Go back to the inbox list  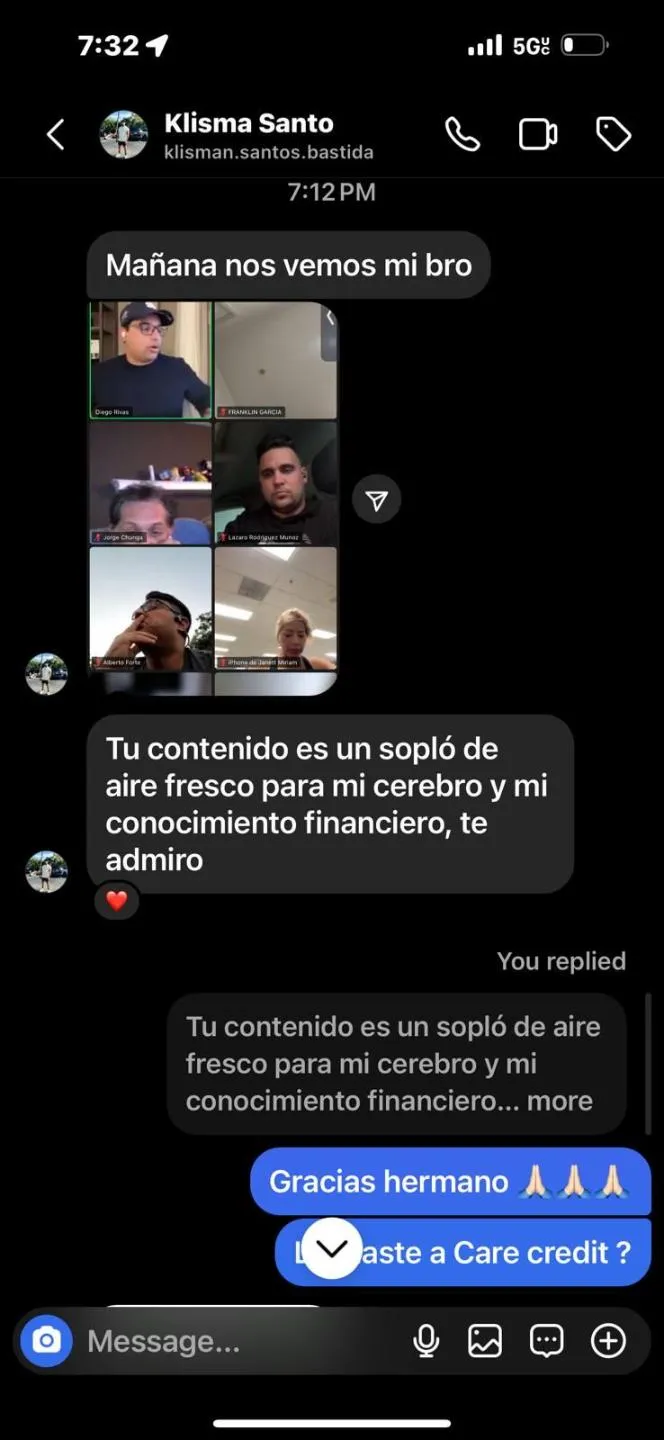[56, 134]
